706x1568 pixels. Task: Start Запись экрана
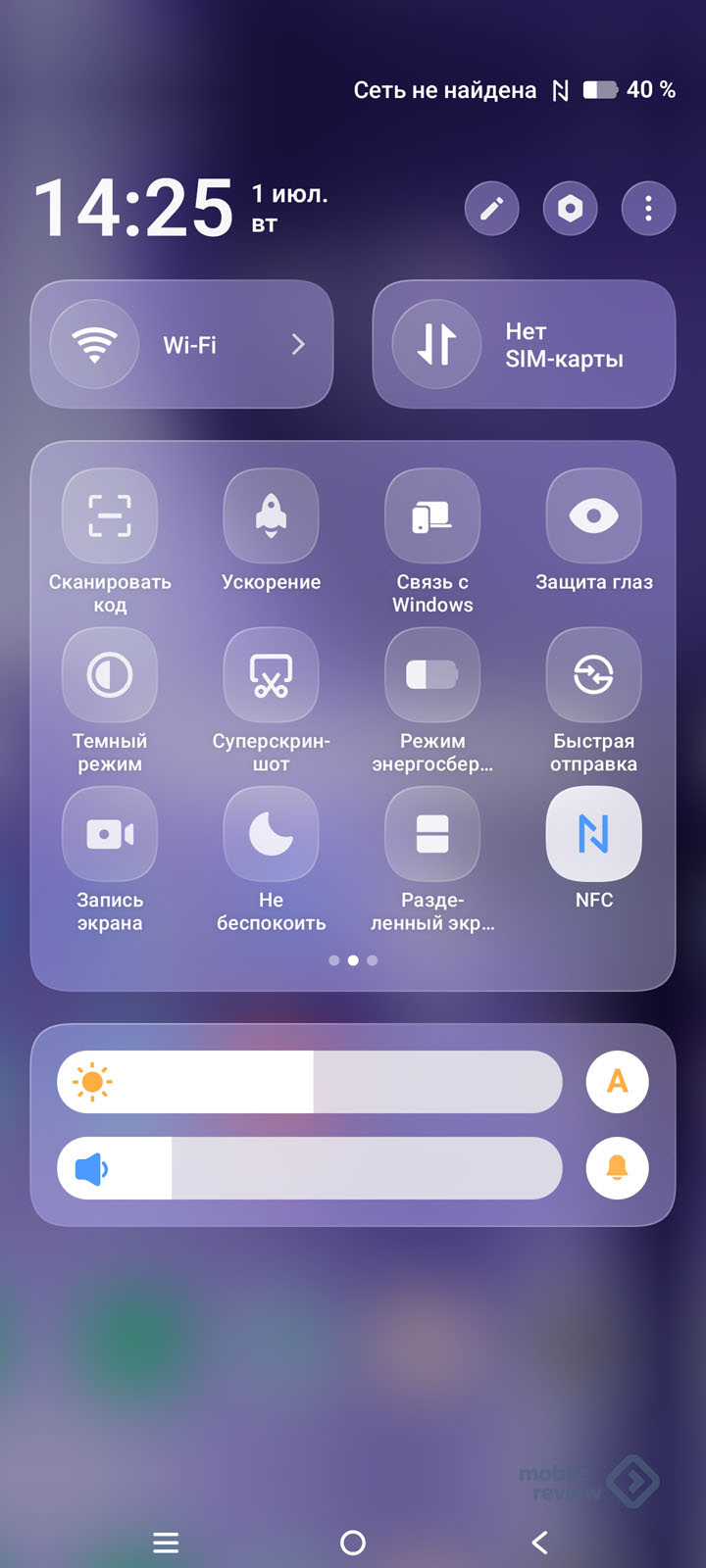click(x=110, y=834)
